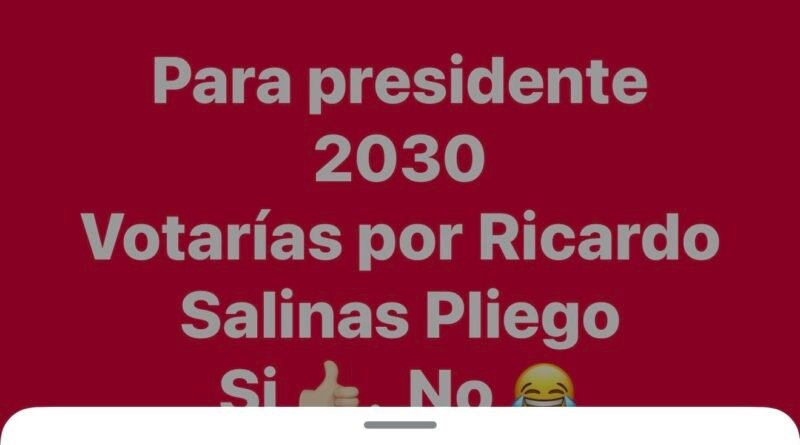The image size is (800, 445).
Task: Tap the bottom sheet's grabber handle
Action: [x=399, y=425]
